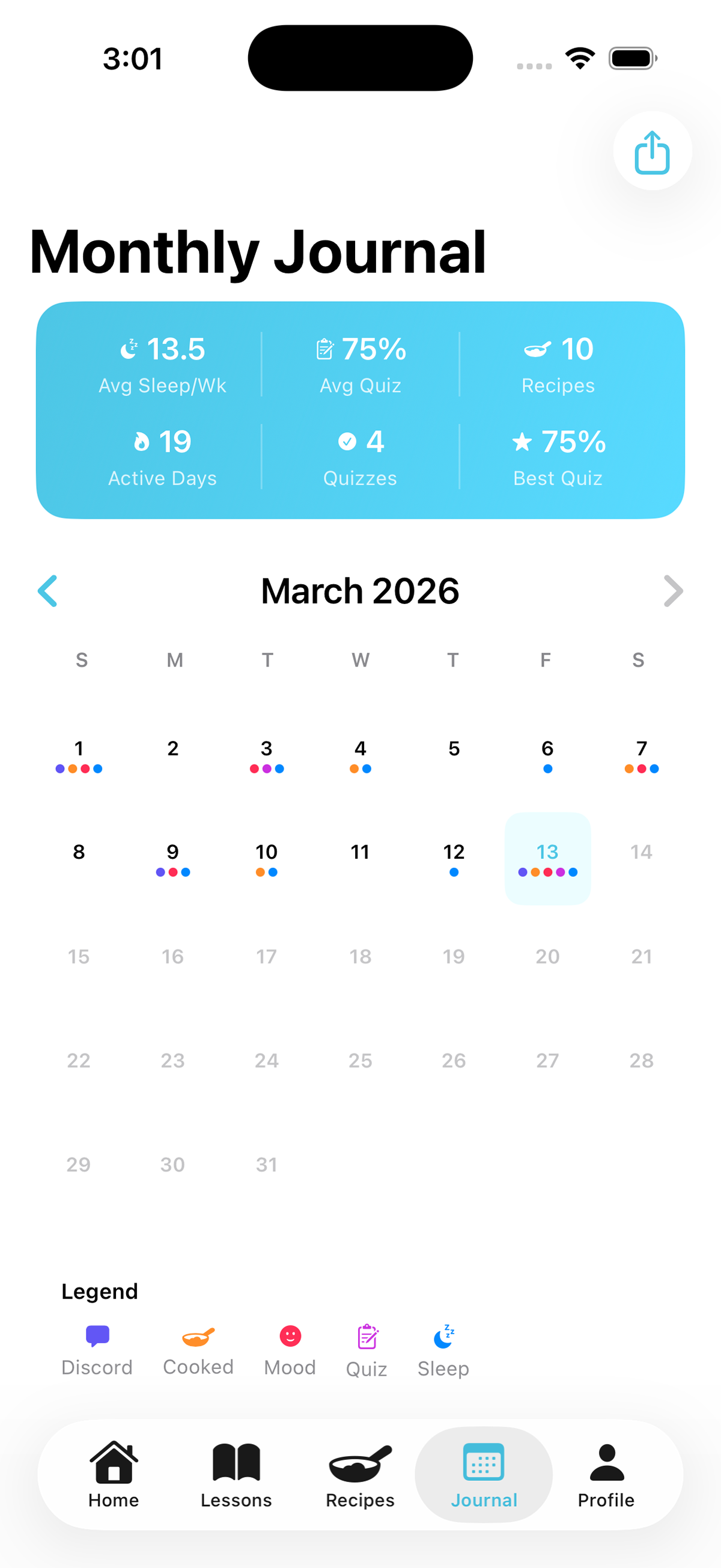
Task: Choose March 7 on the calendar
Action: 641,755
